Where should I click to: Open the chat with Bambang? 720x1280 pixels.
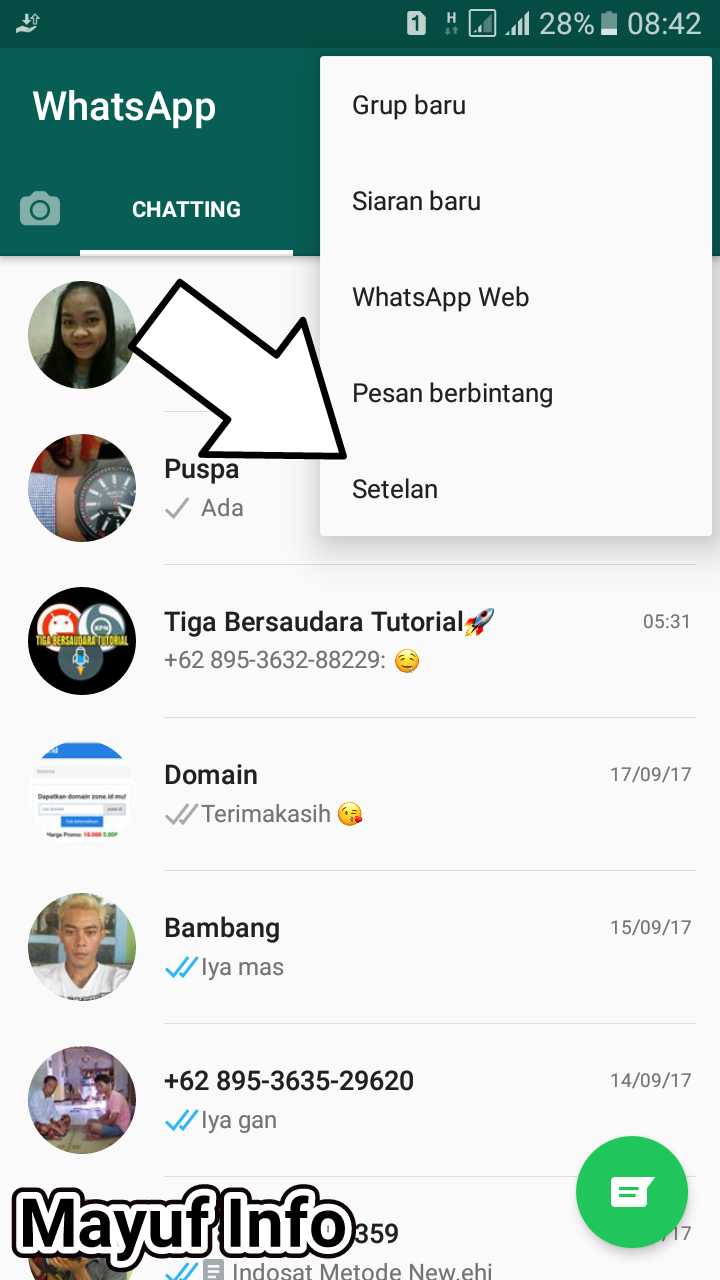click(400, 946)
